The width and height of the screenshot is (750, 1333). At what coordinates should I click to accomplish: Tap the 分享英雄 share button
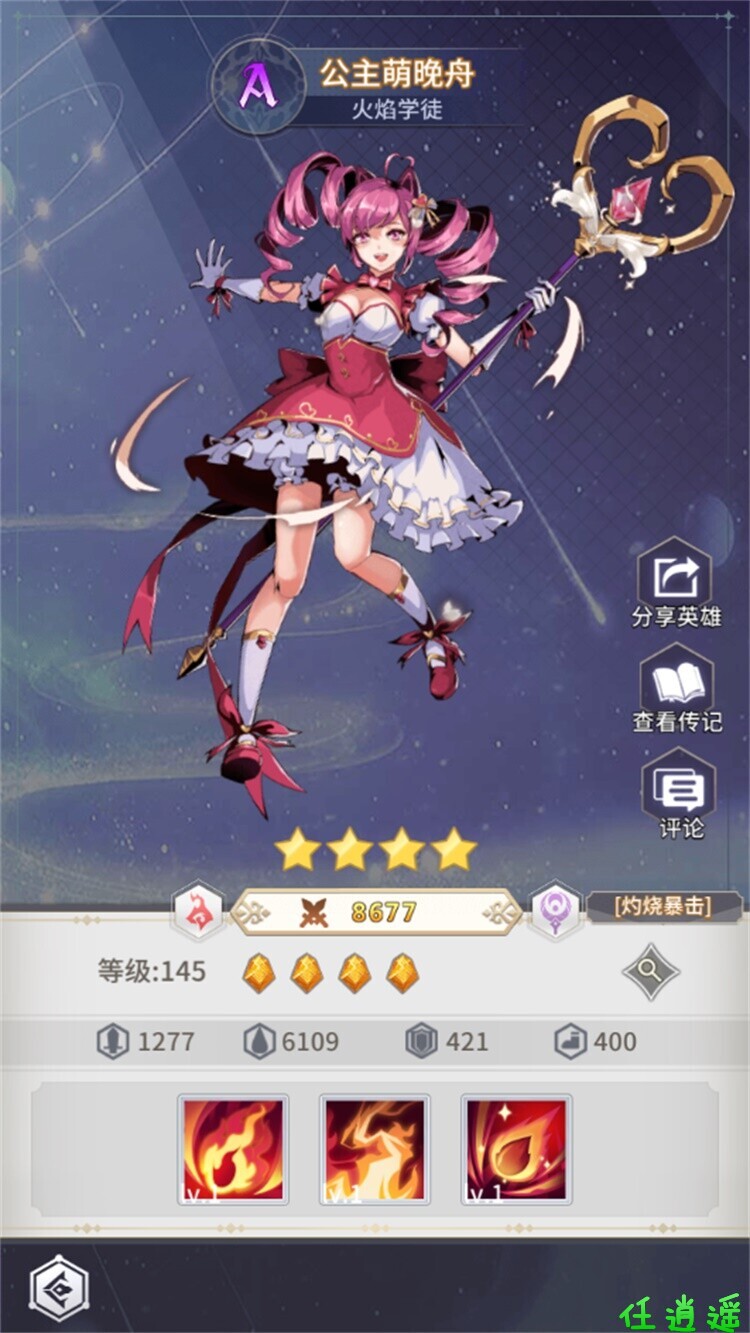[x=676, y=580]
